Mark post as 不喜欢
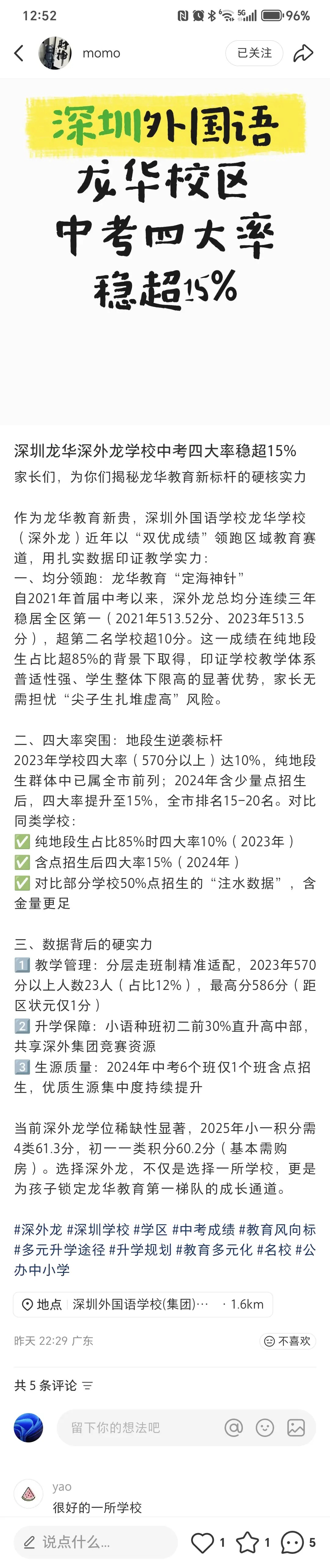The height and width of the screenshot is (1568, 330). (288, 1340)
